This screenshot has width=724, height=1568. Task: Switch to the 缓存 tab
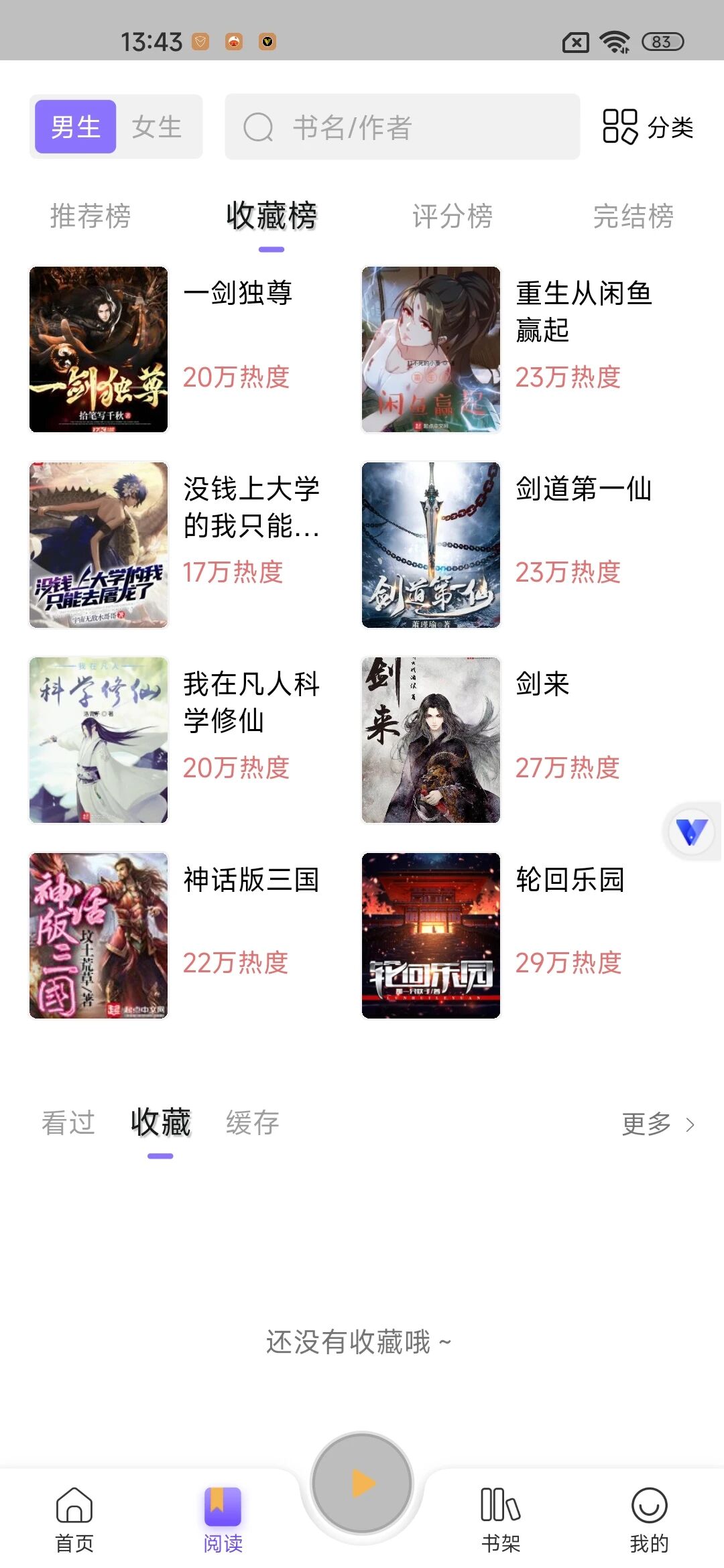point(252,1123)
